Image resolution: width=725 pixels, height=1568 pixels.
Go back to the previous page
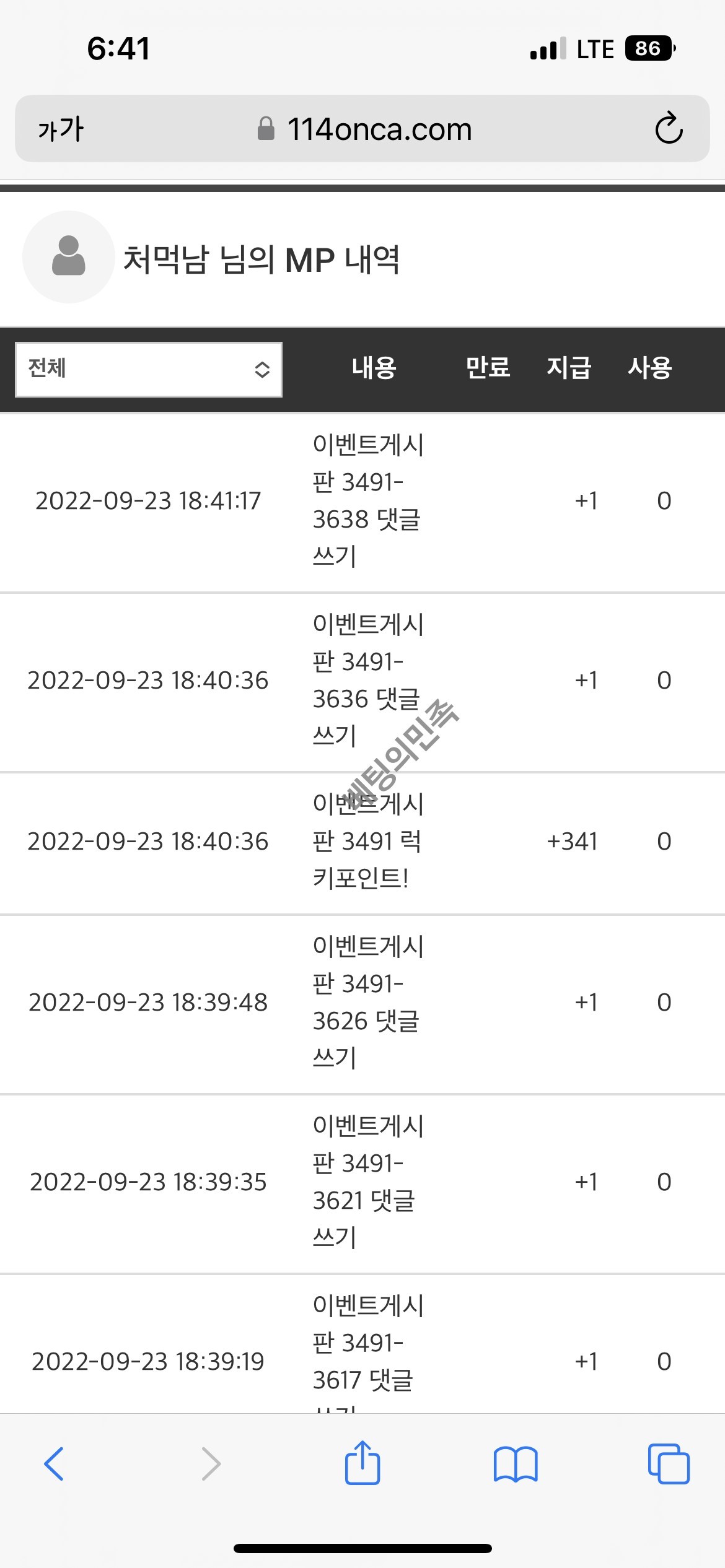[54, 1464]
